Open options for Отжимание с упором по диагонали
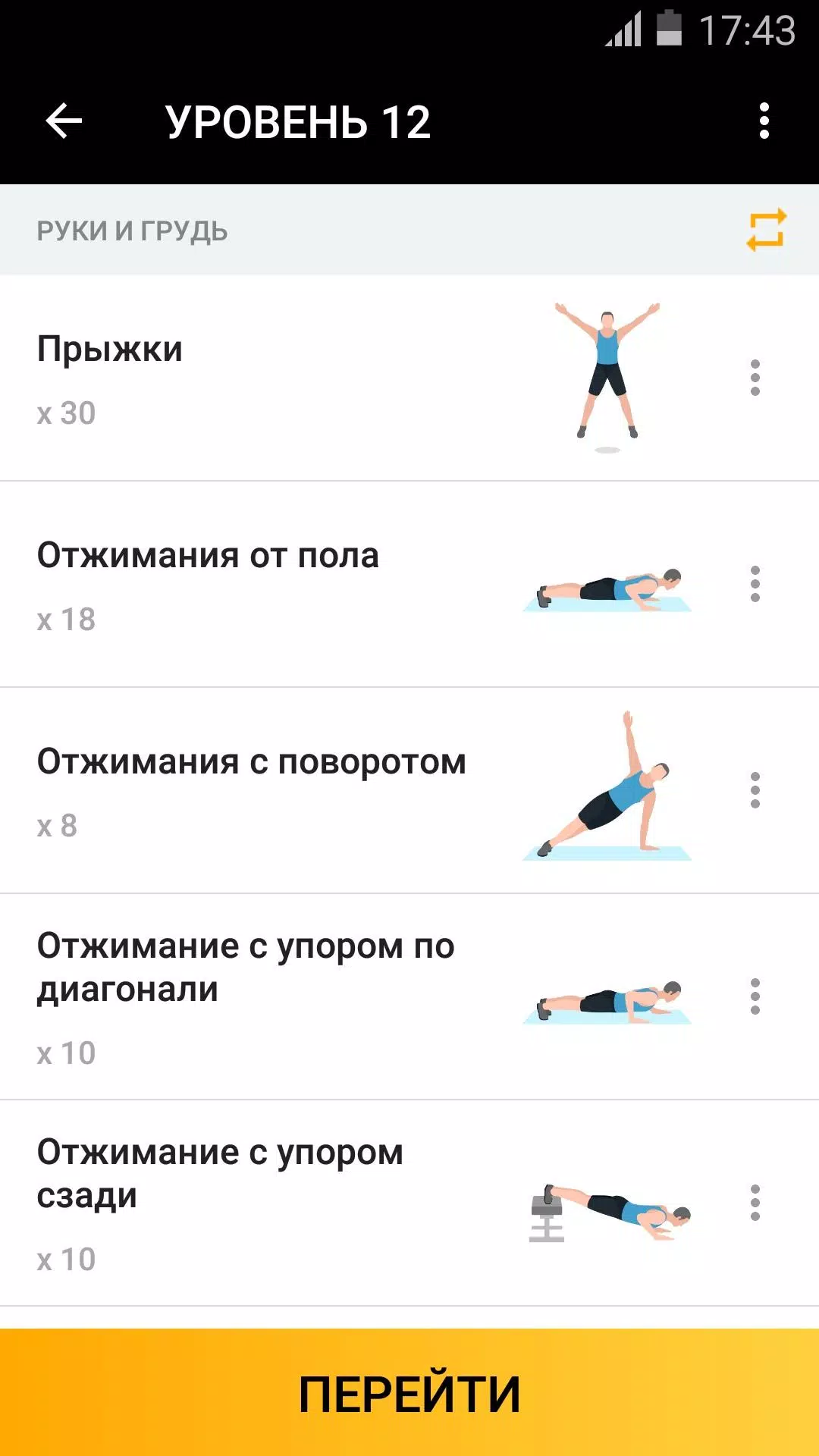Viewport: 819px width, 1456px height. (x=755, y=996)
